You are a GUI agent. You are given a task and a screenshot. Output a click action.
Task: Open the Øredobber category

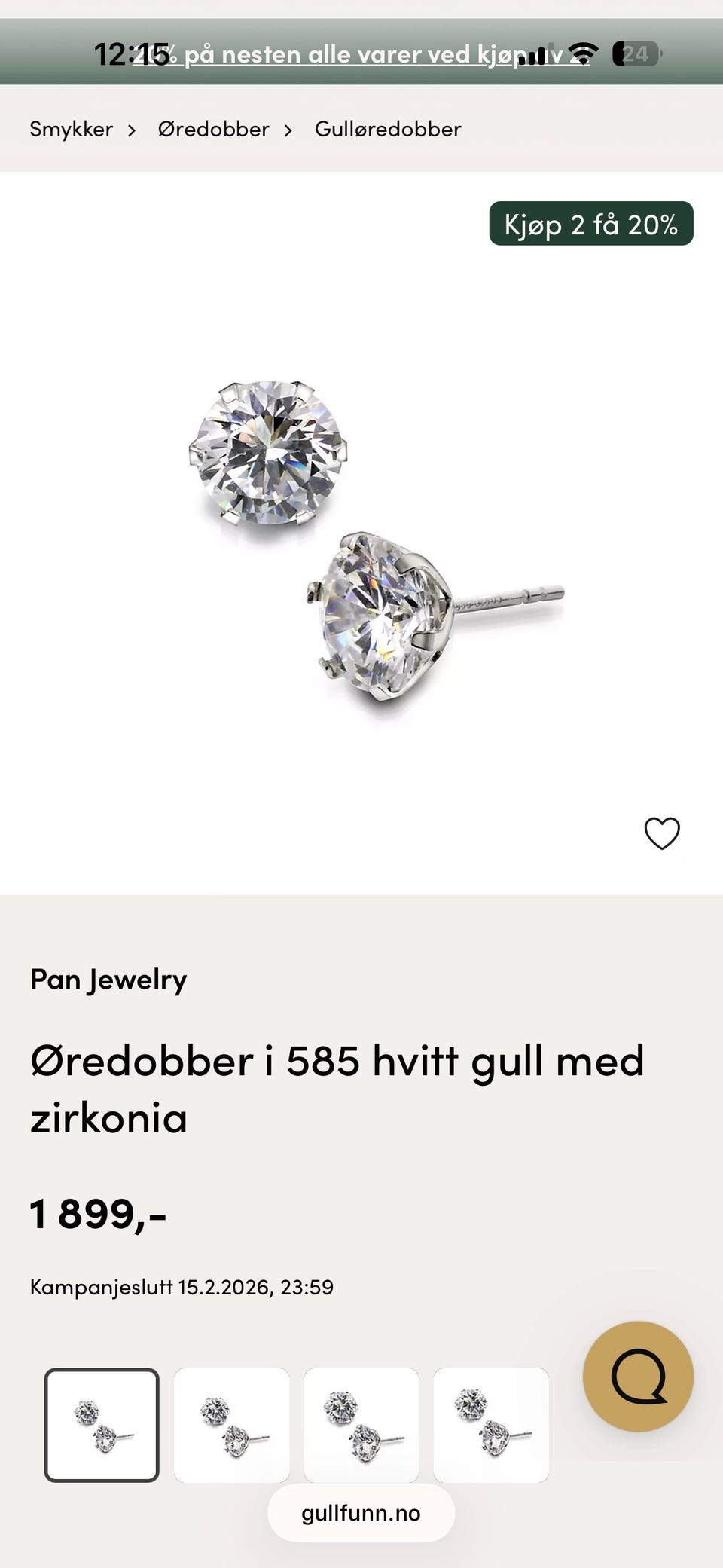click(x=212, y=129)
